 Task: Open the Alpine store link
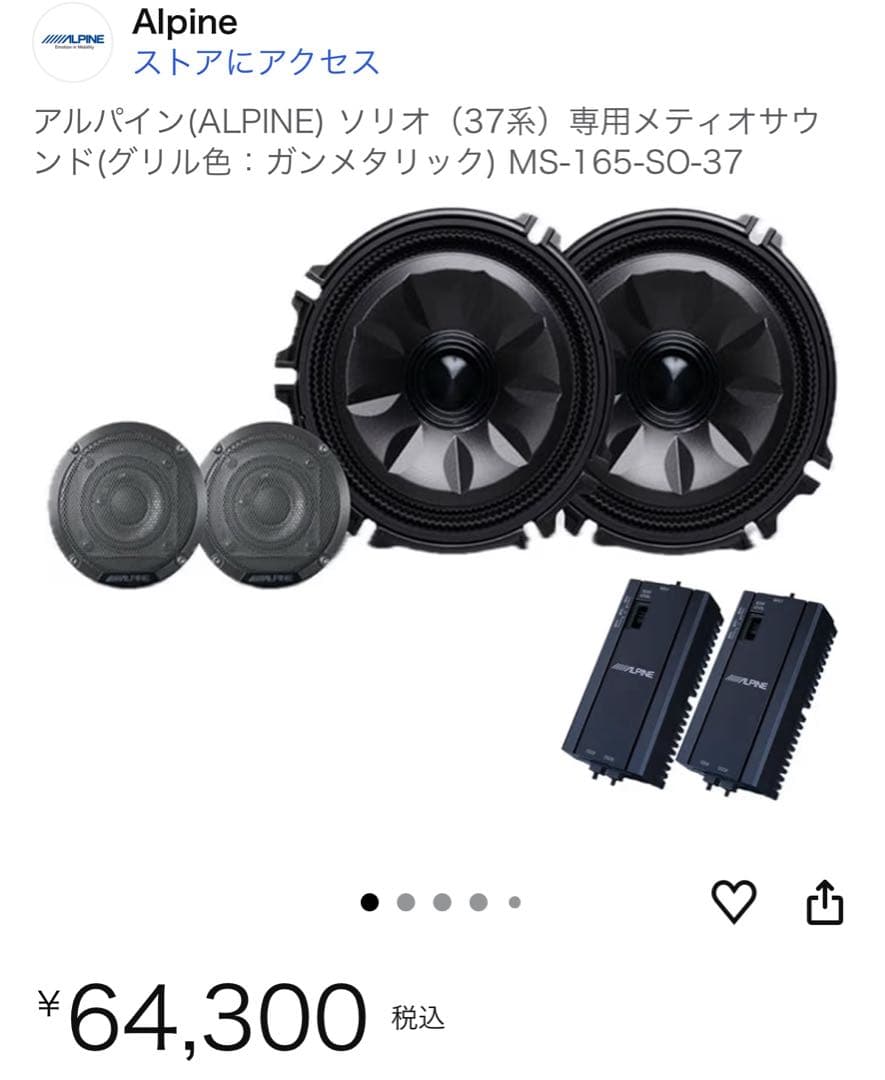pos(257,62)
